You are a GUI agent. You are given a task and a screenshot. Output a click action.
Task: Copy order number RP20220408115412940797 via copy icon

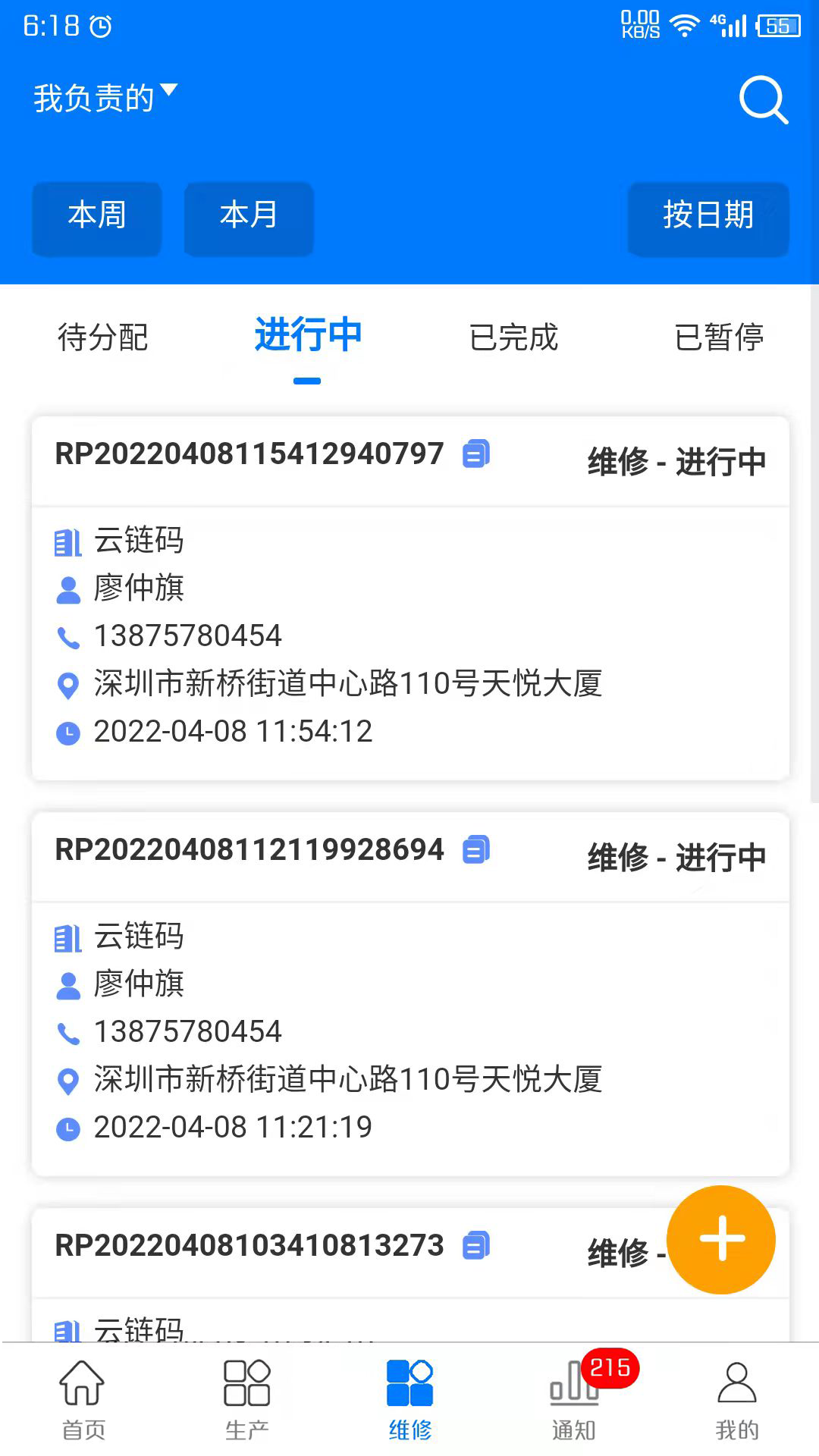click(475, 453)
